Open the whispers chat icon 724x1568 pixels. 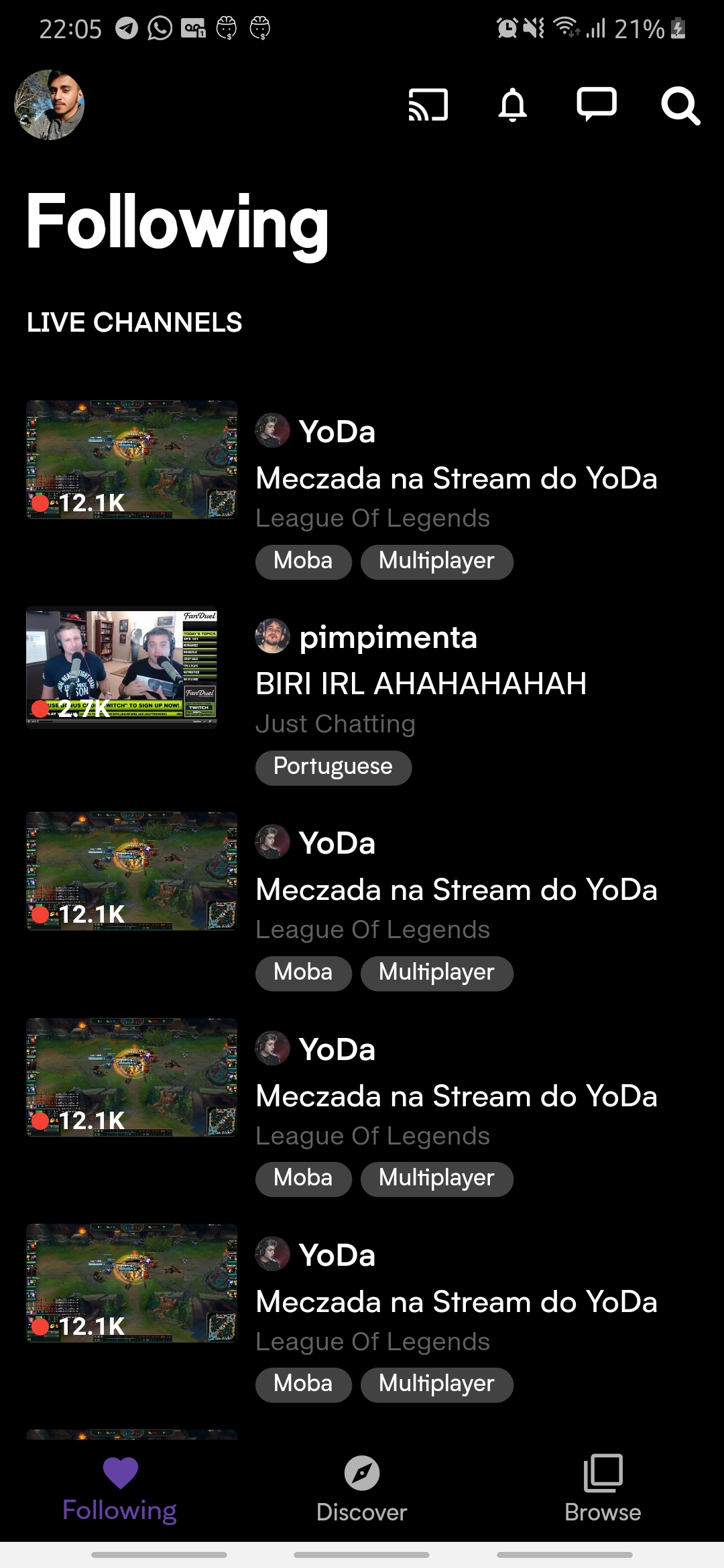click(x=597, y=105)
